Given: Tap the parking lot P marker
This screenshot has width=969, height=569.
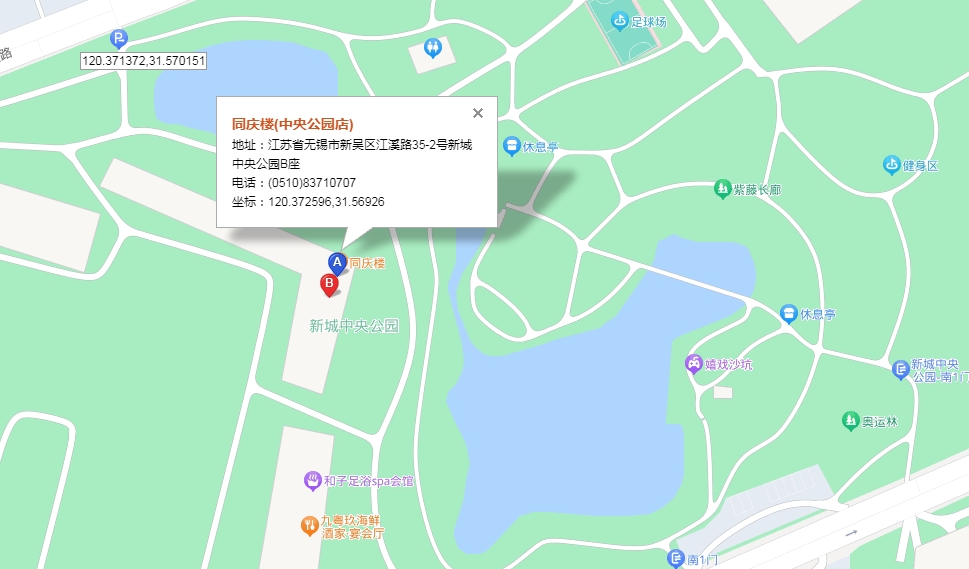Looking at the screenshot, I should coord(119,39).
